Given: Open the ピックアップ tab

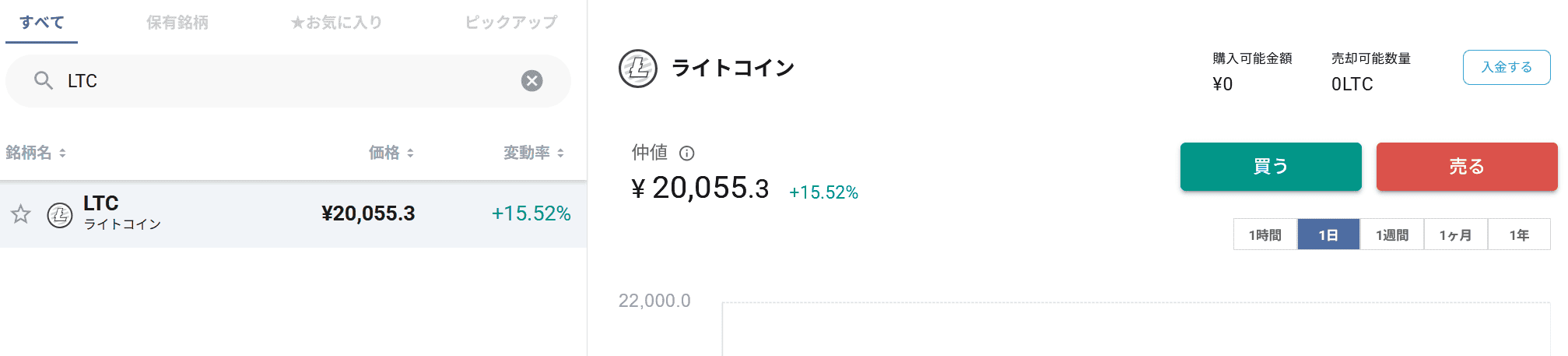Looking at the screenshot, I should pos(511,23).
